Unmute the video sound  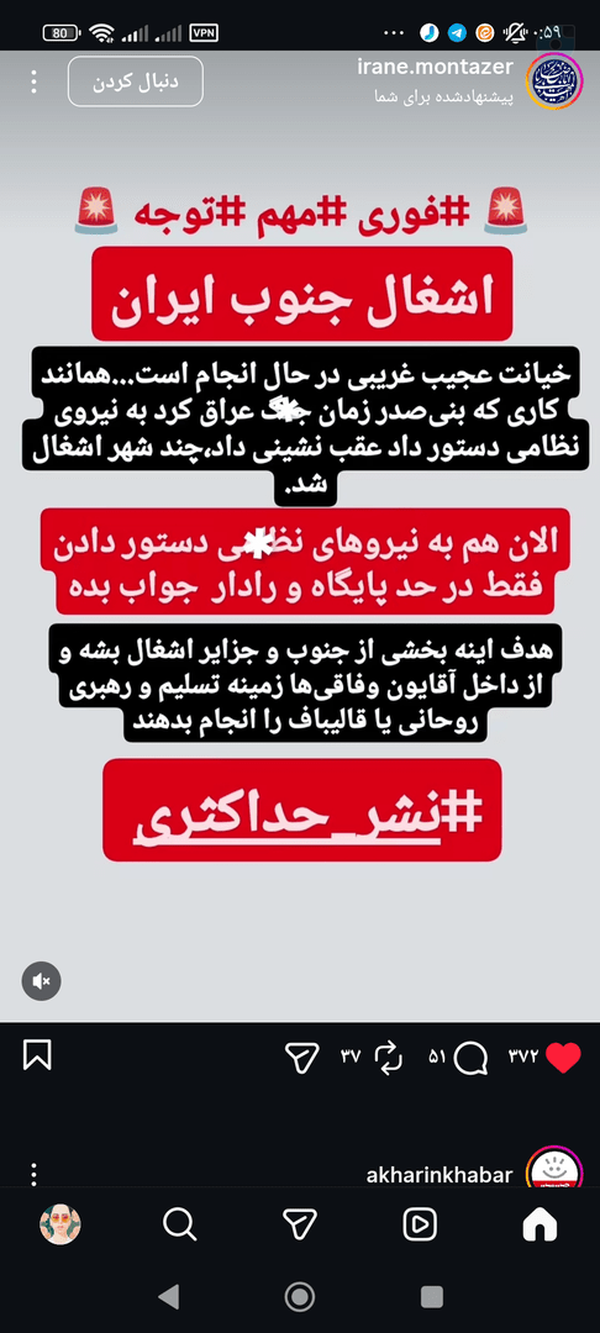coord(42,981)
